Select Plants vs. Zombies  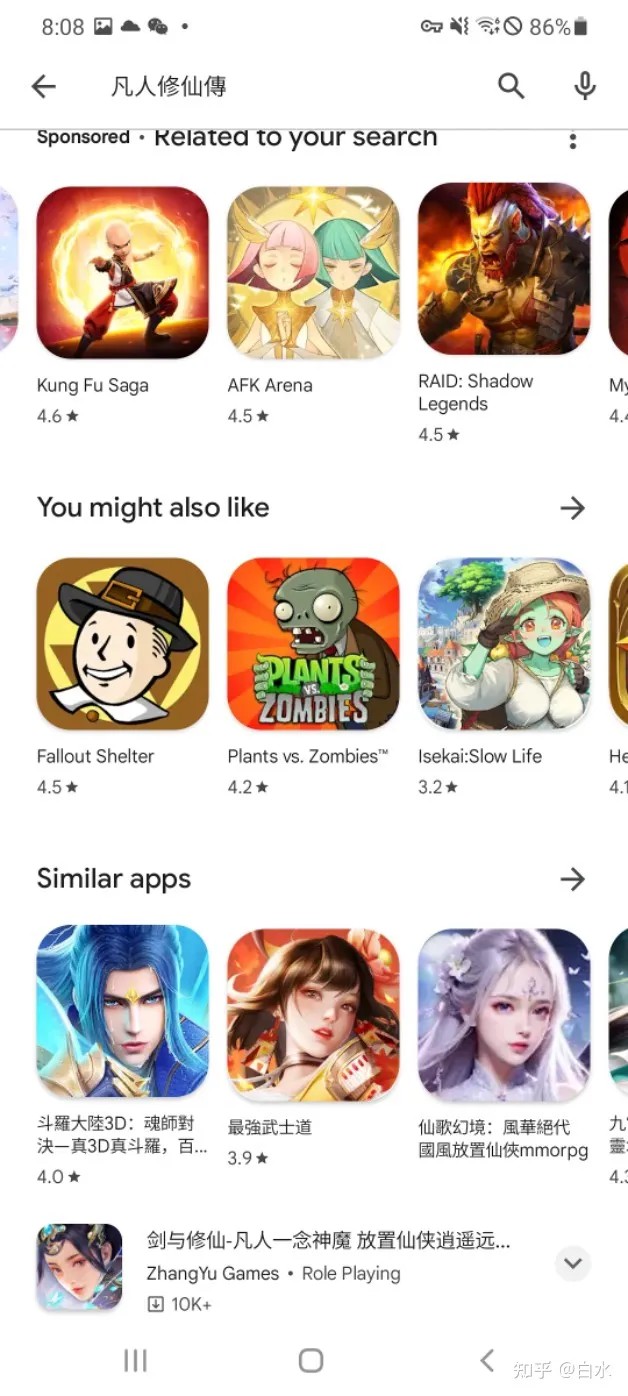point(313,643)
